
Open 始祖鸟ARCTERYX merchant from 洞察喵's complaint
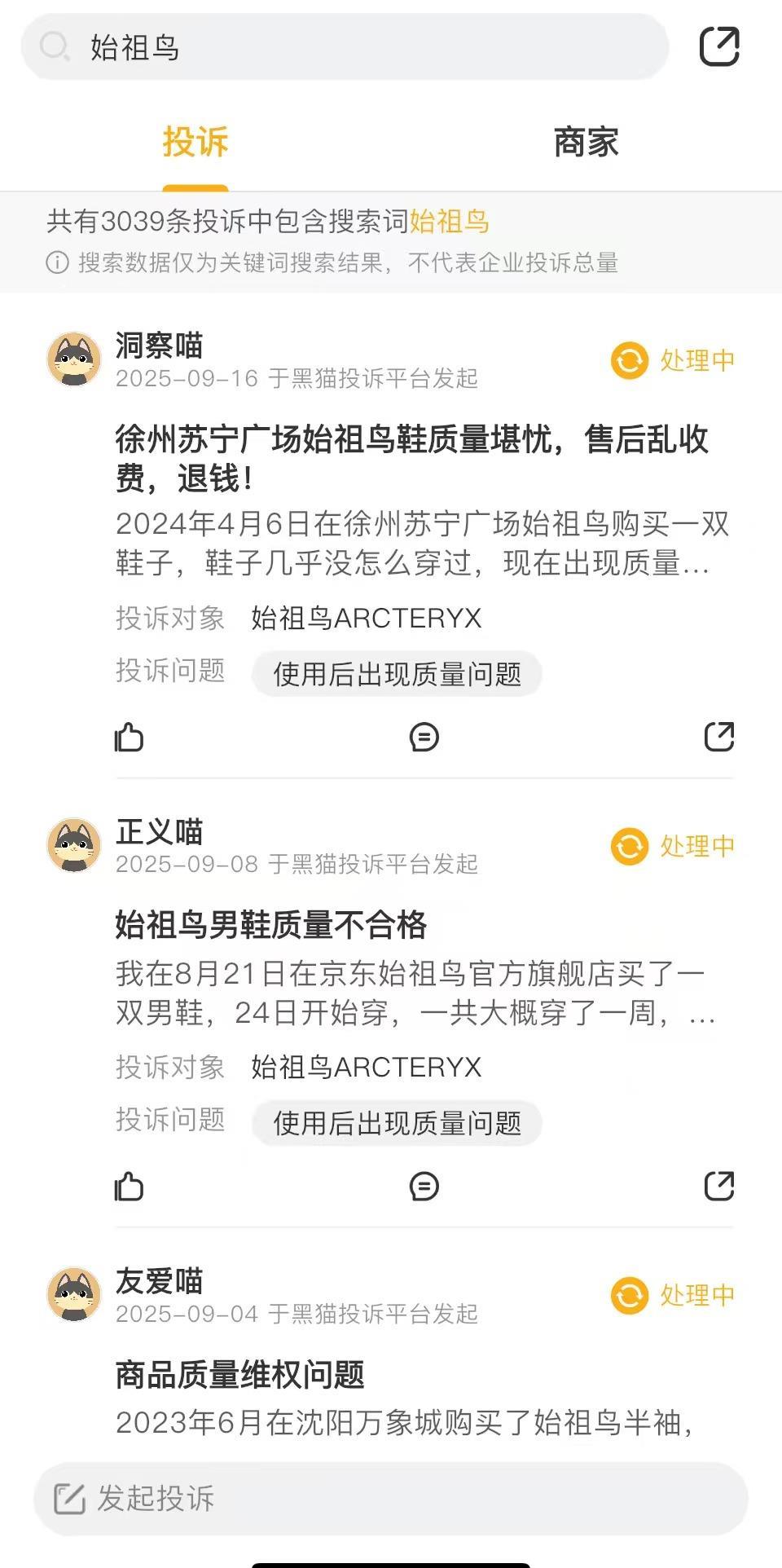[x=367, y=619]
